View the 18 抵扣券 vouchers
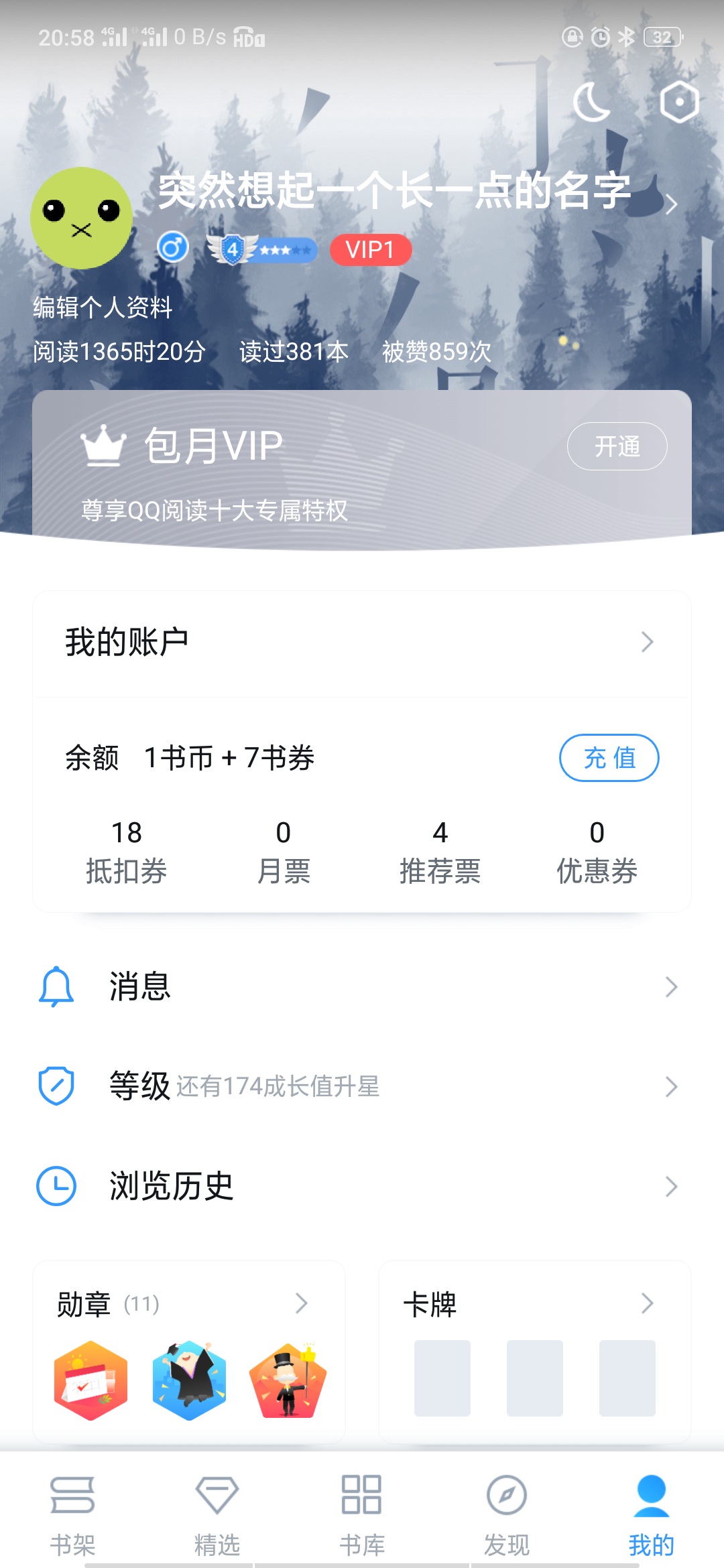 tap(127, 852)
